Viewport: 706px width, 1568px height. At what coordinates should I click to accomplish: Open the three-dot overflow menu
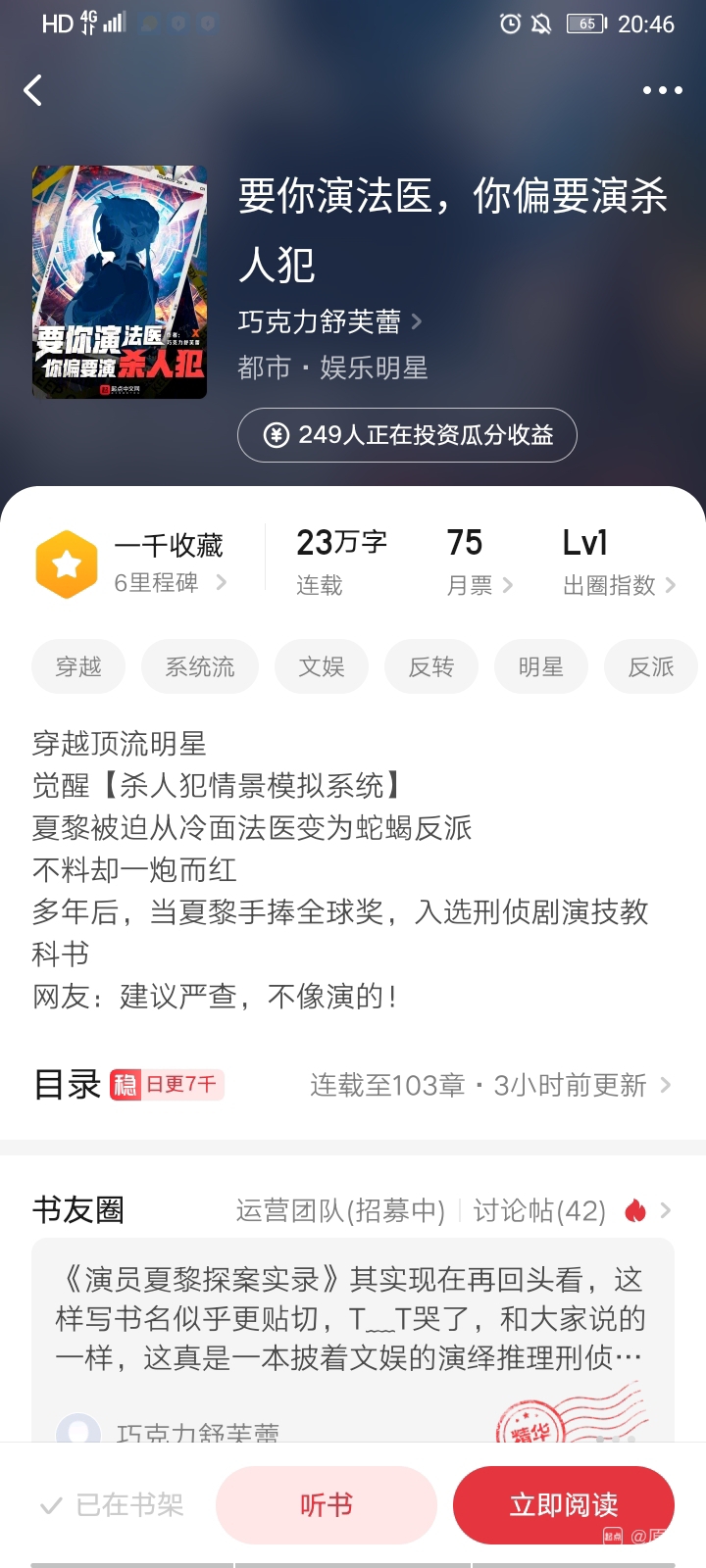click(x=662, y=90)
